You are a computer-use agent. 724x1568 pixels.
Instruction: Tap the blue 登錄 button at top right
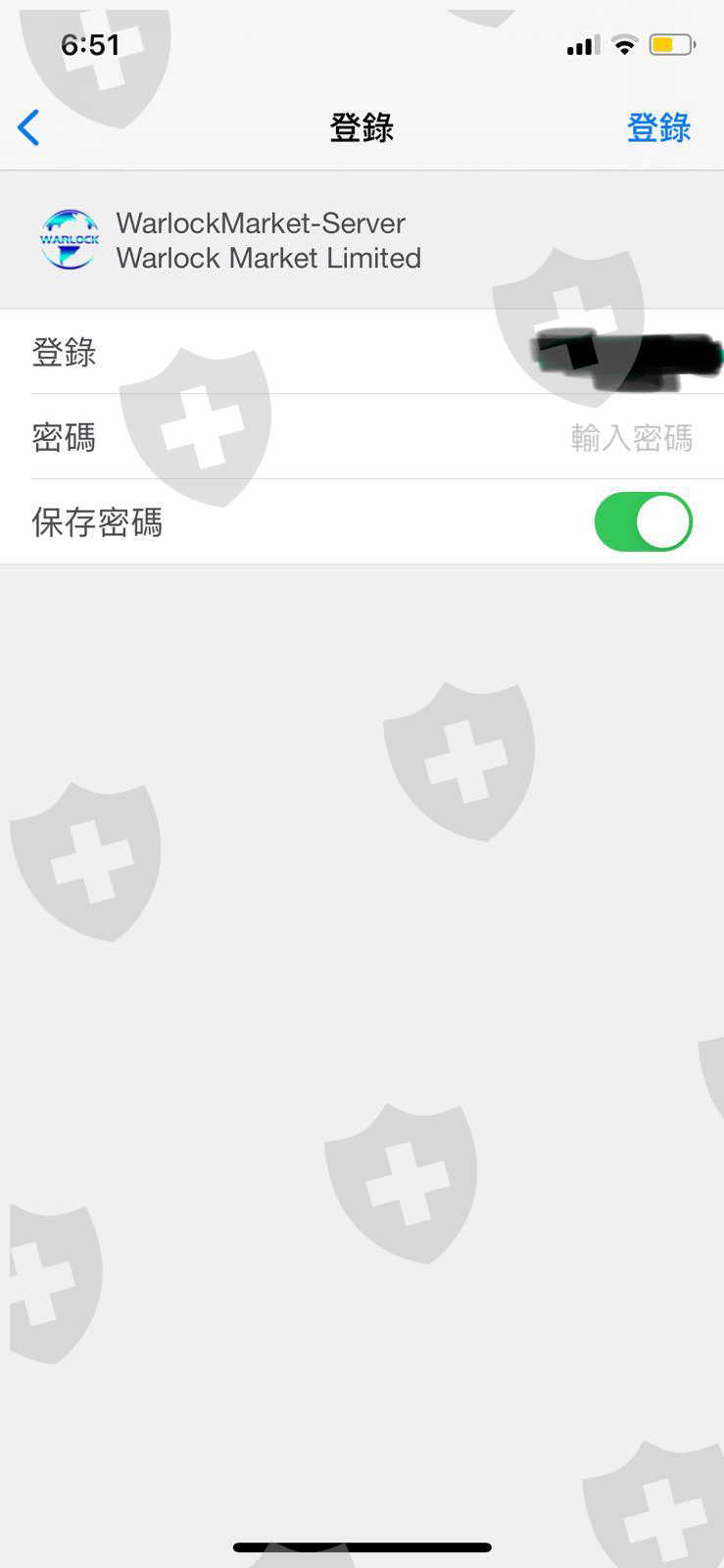click(658, 127)
